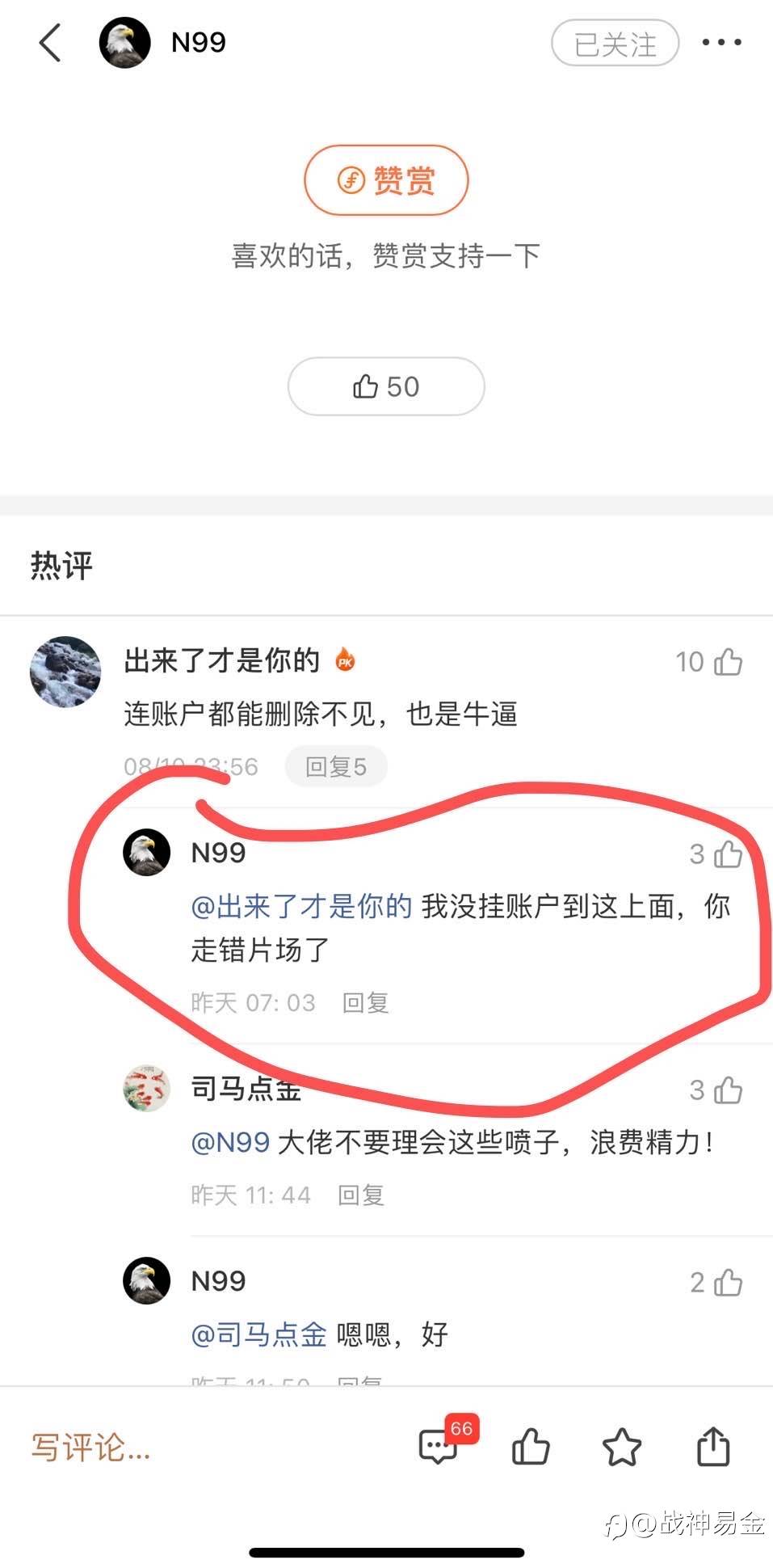Like the comment by 出来了才是你的
This screenshot has width=773, height=1568.
pyautogui.click(x=728, y=662)
